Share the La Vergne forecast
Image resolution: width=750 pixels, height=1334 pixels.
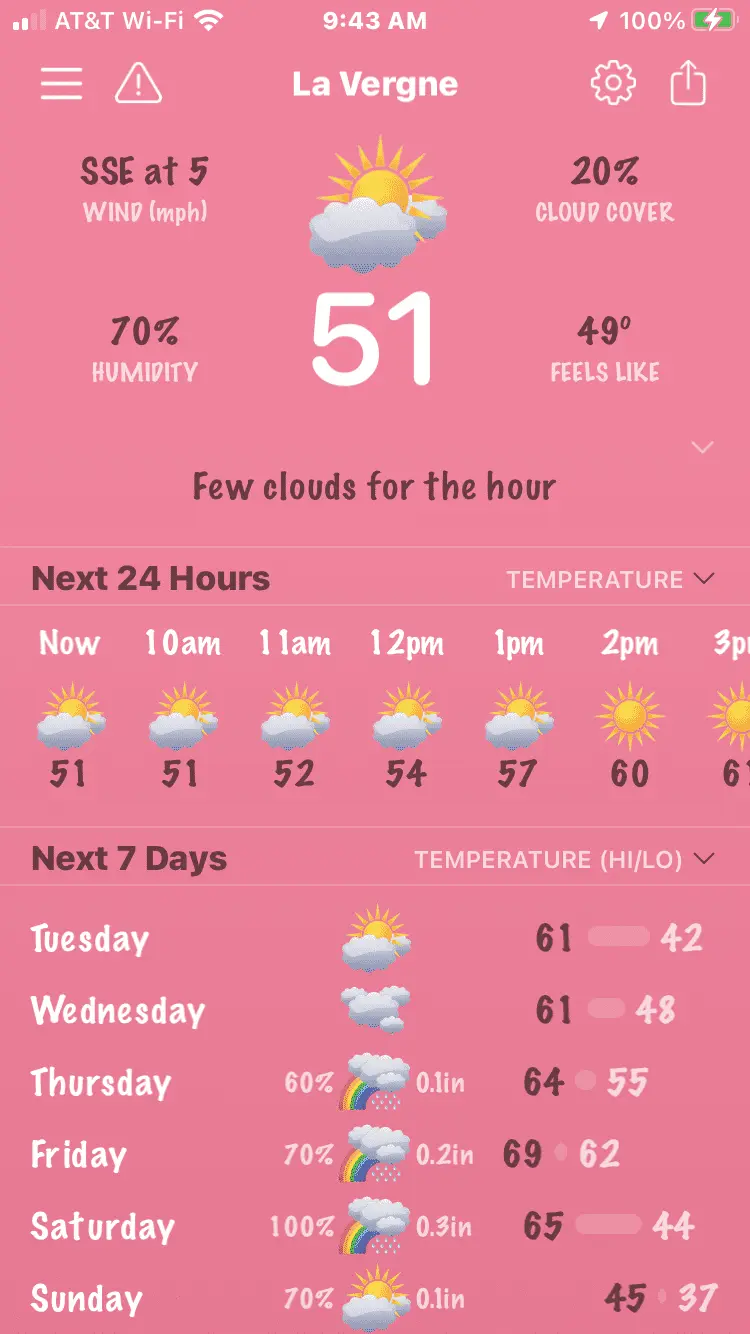tap(688, 84)
